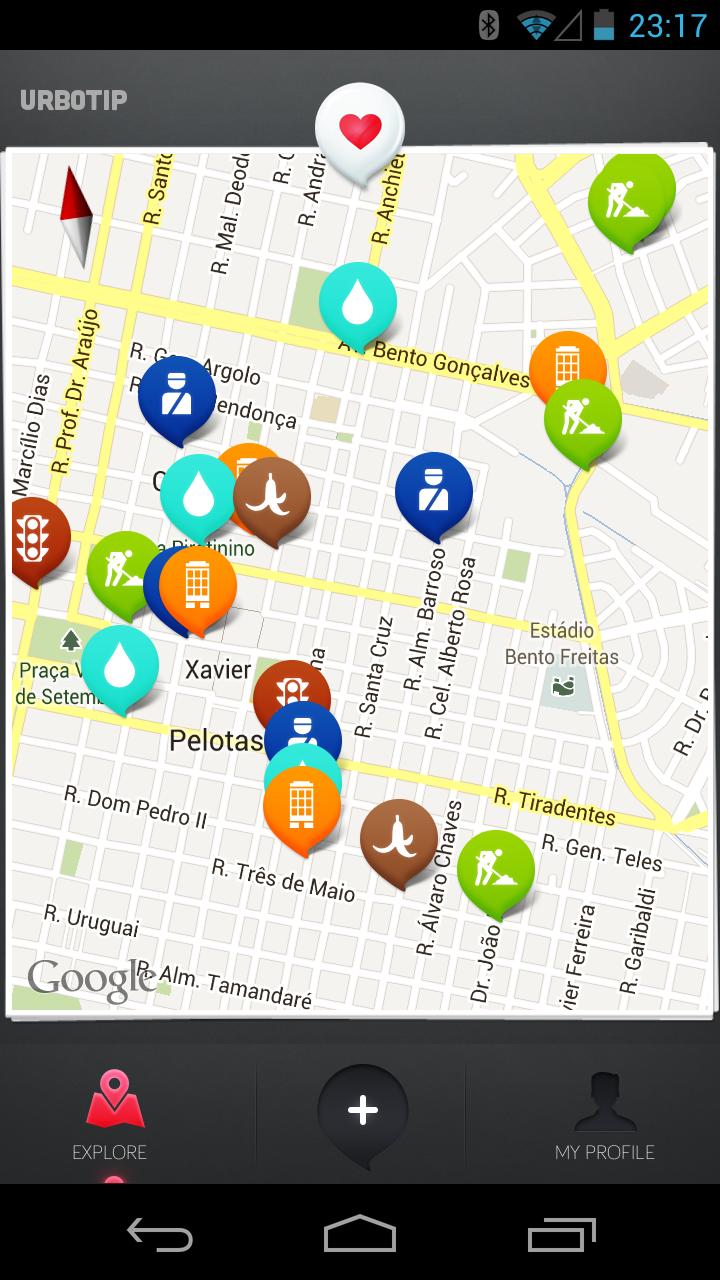The height and width of the screenshot is (1280, 720).
Task: Go back using system back button
Action: [160, 1235]
